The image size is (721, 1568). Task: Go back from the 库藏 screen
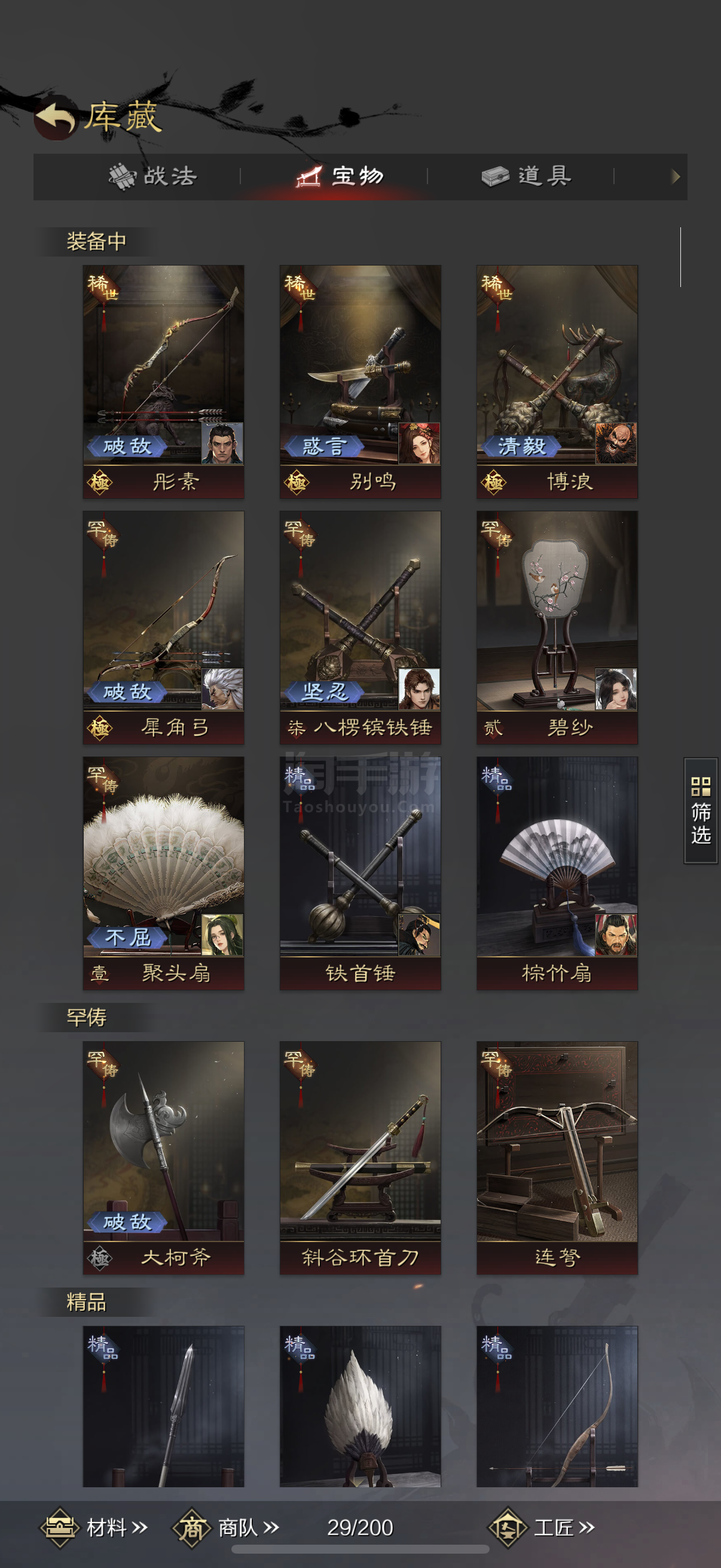click(x=56, y=118)
